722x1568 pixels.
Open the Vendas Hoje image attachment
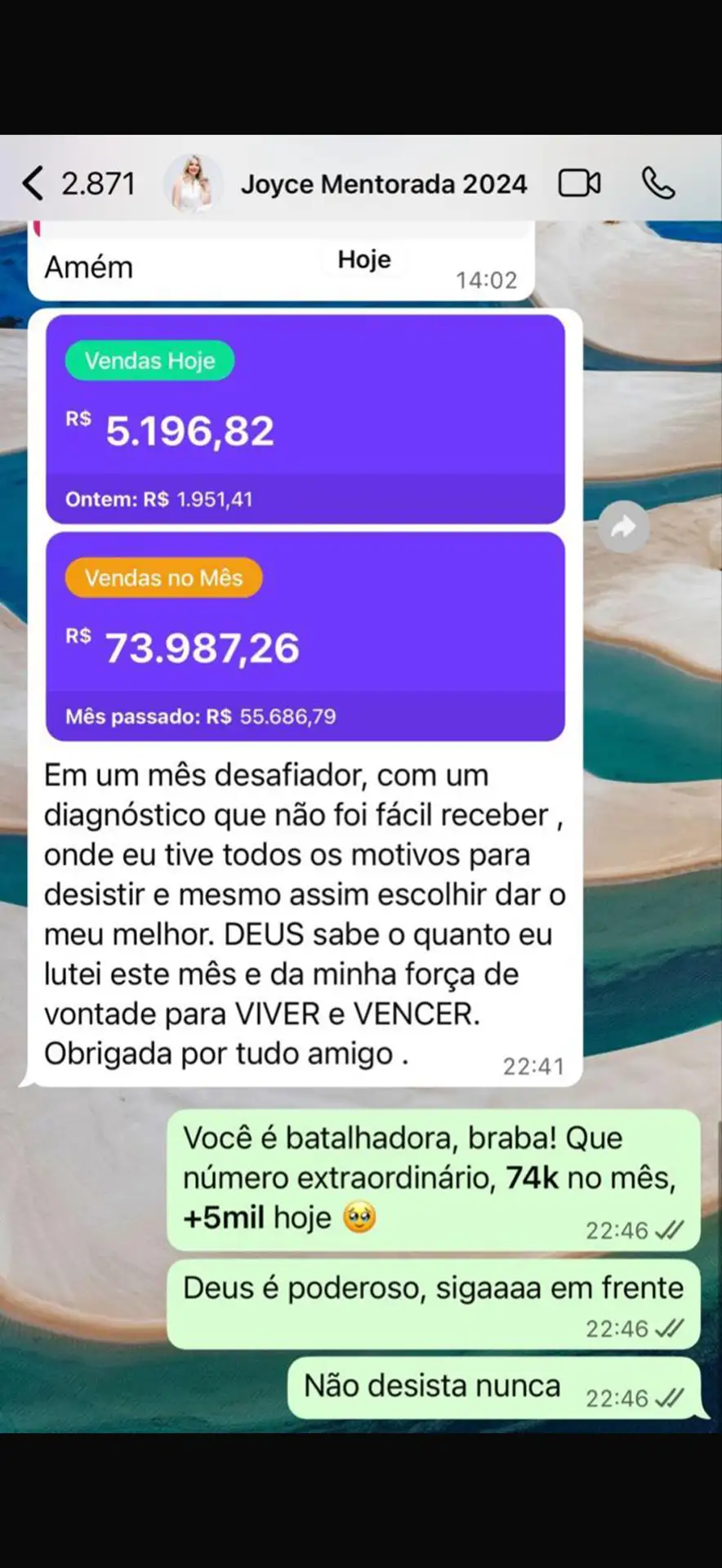click(x=305, y=420)
